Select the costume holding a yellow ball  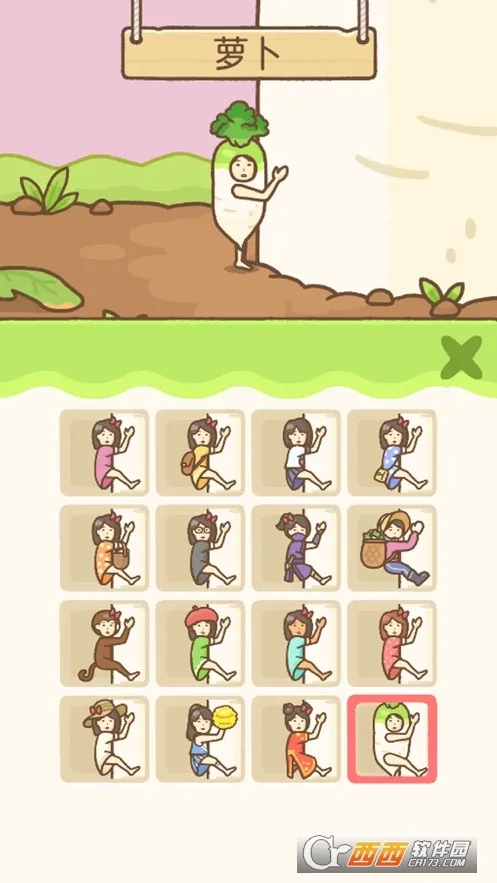tap(200, 739)
